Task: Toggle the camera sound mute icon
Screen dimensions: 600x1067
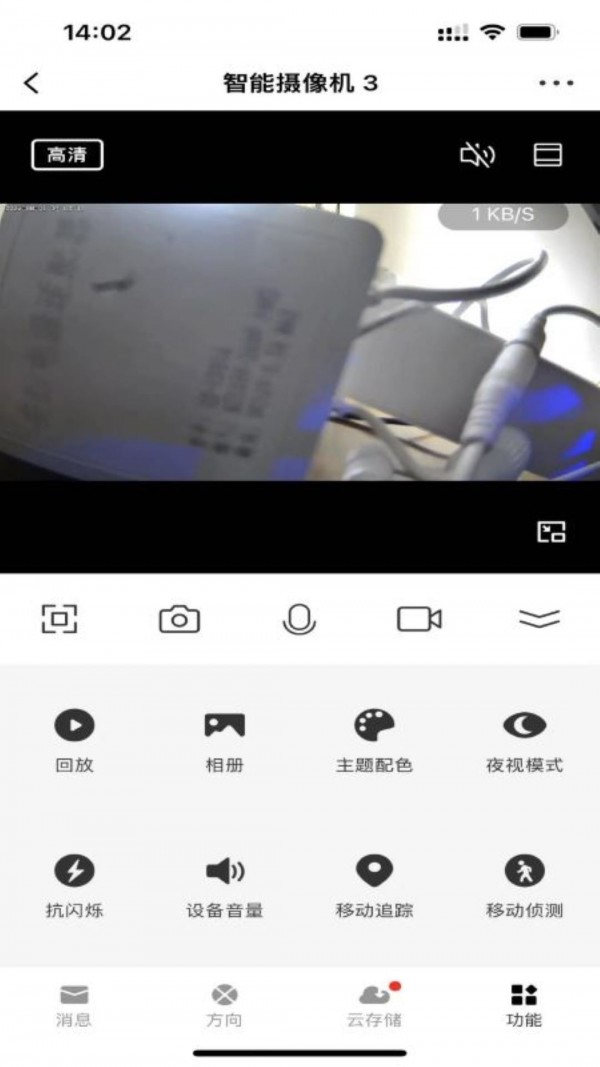Action: tap(477, 155)
